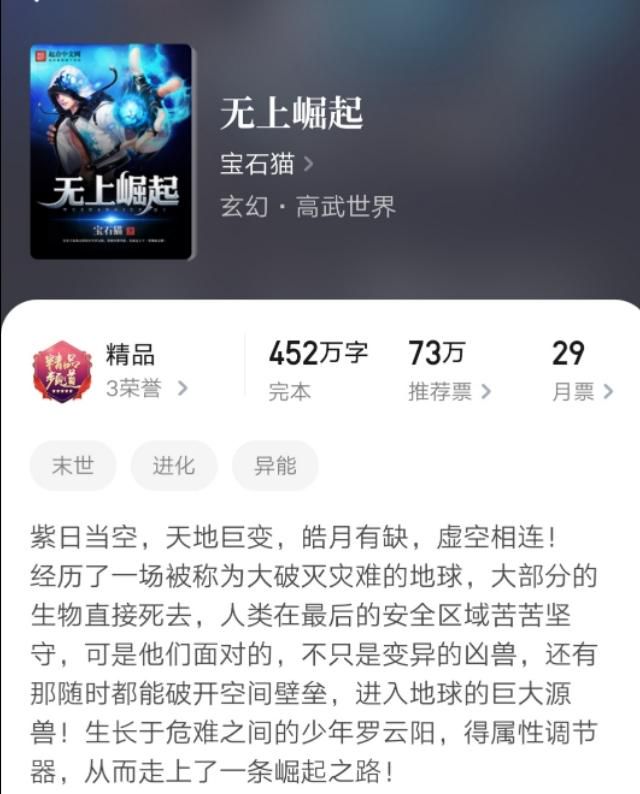This screenshot has height=794, width=640.
Task: Open 月票 monthly tickets
Action: point(582,391)
